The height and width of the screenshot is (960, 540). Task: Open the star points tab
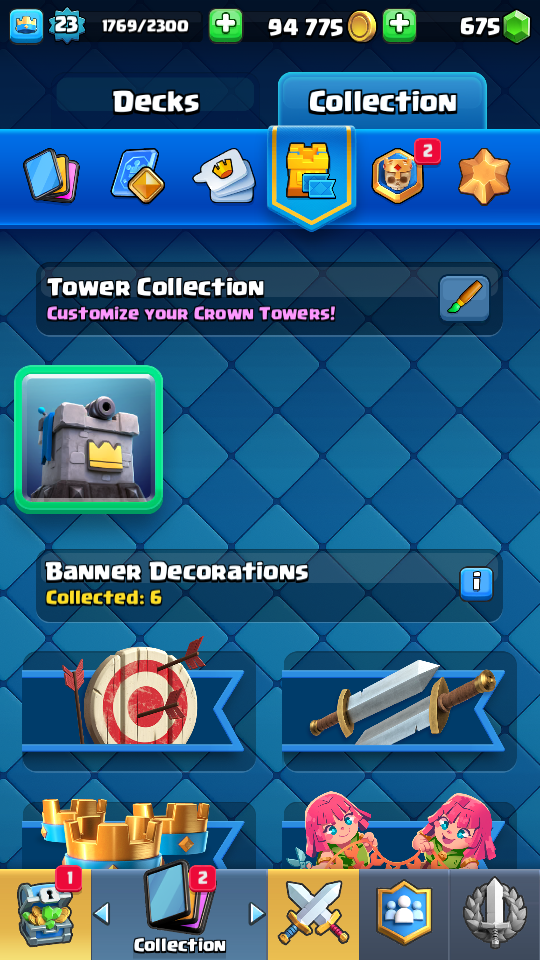(x=484, y=175)
